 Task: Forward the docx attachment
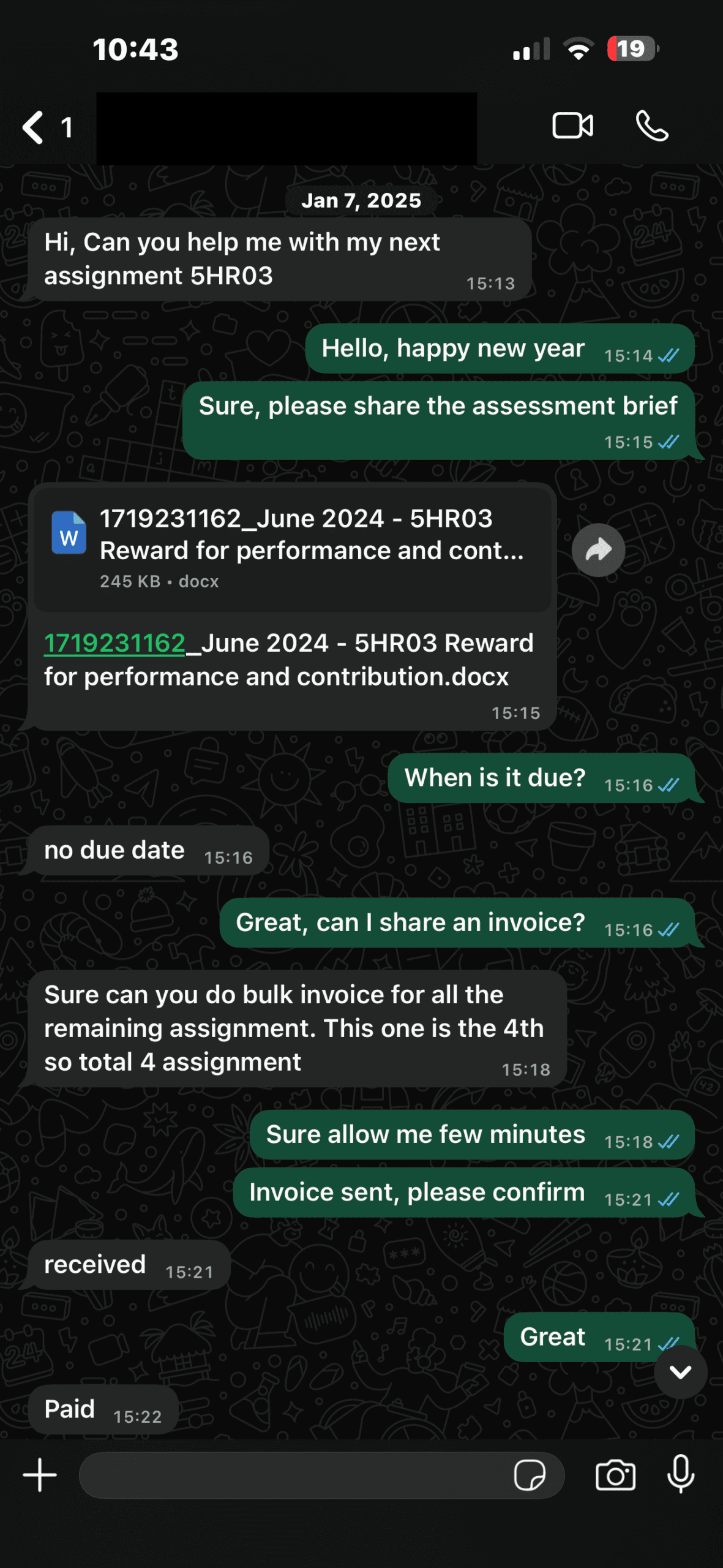598,550
